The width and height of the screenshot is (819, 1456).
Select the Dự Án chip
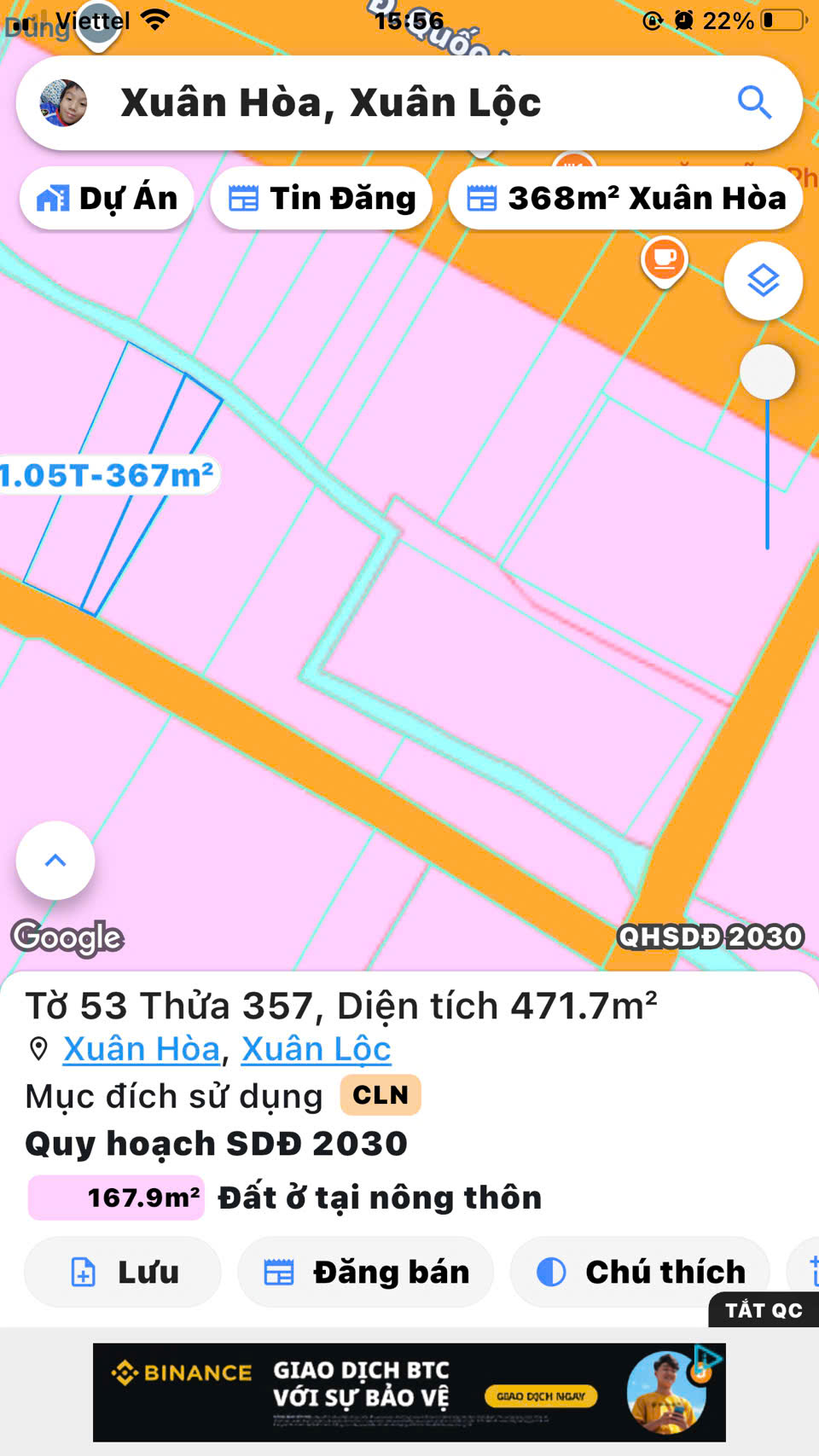(x=107, y=198)
